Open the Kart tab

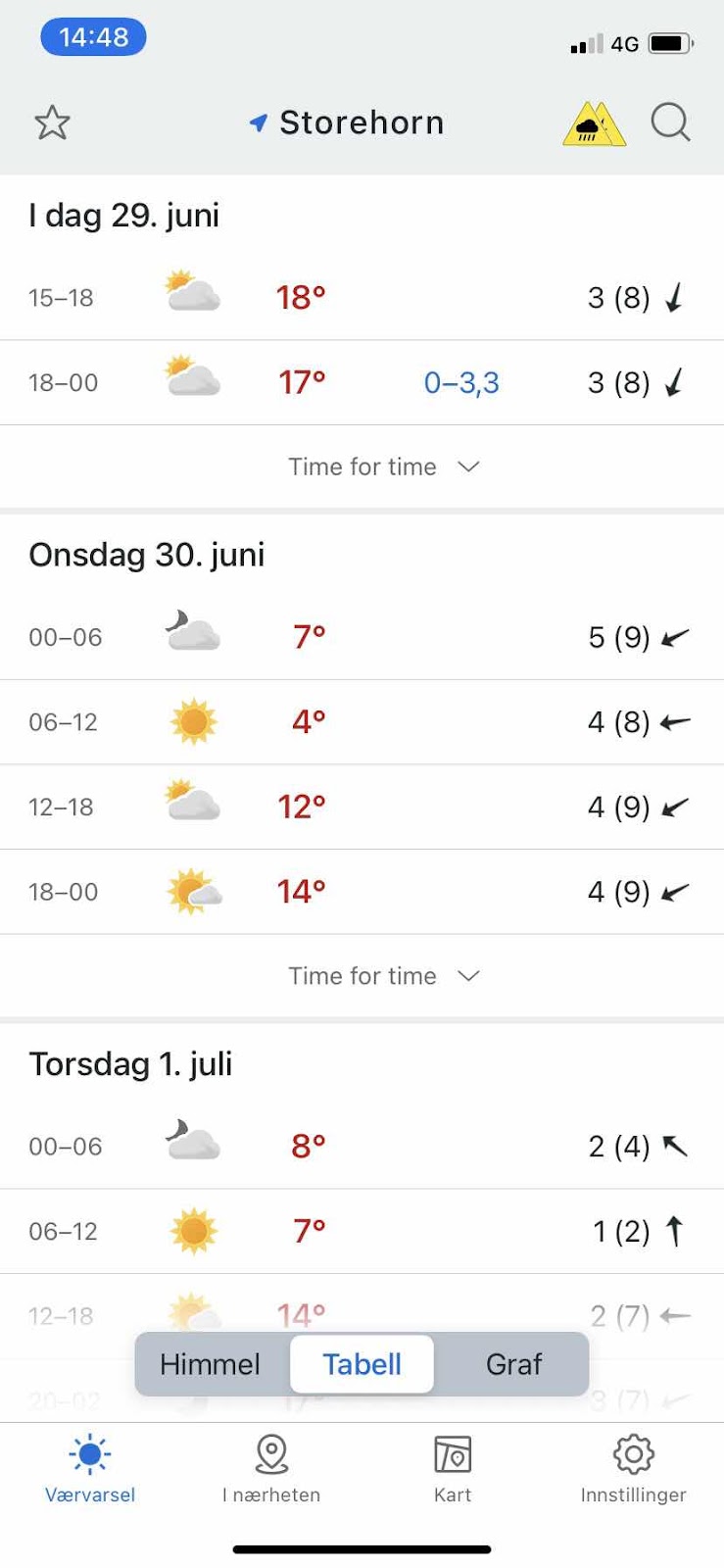pyautogui.click(x=453, y=1469)
